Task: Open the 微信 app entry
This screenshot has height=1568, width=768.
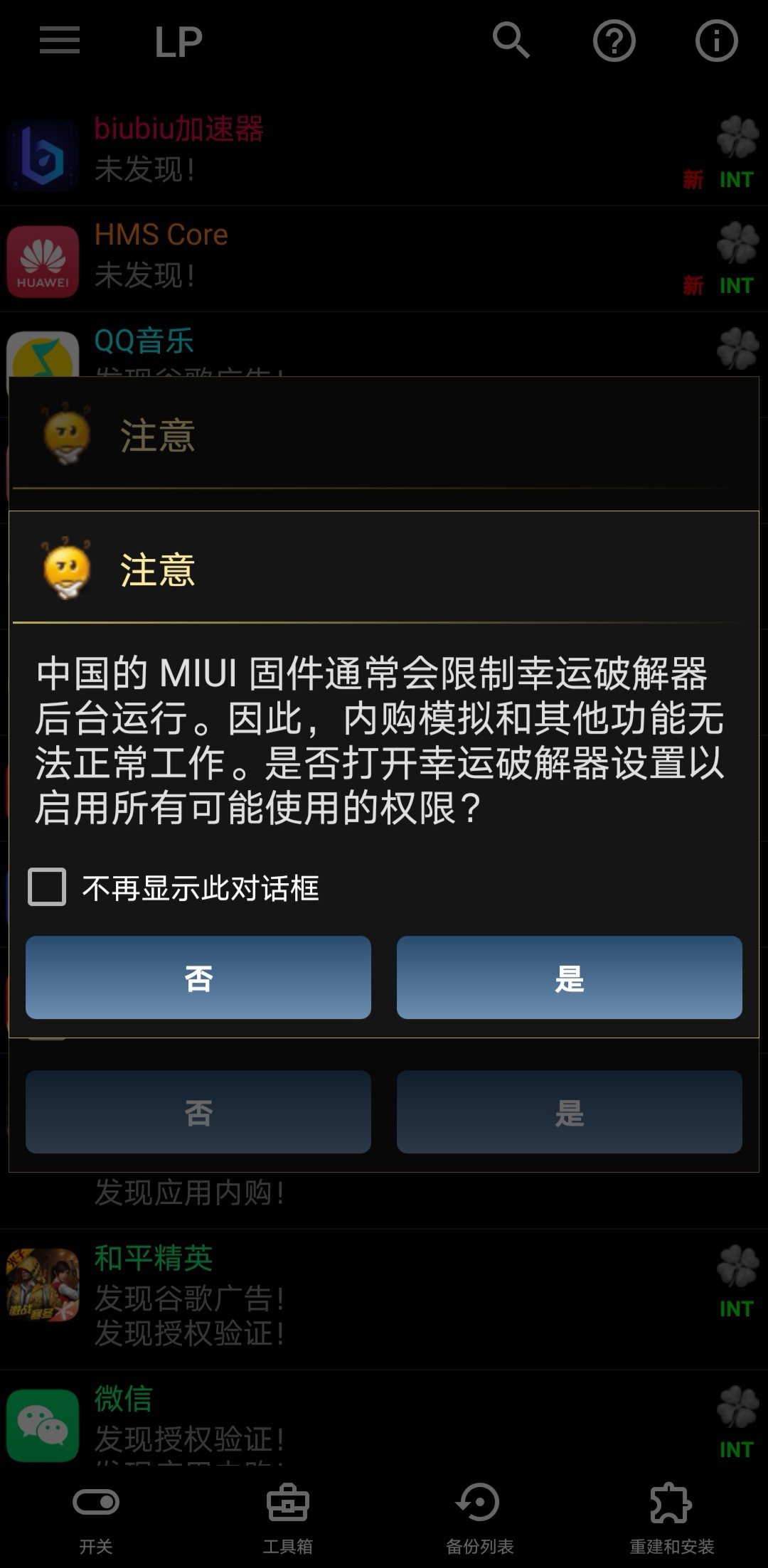Action: (384, 1419)
